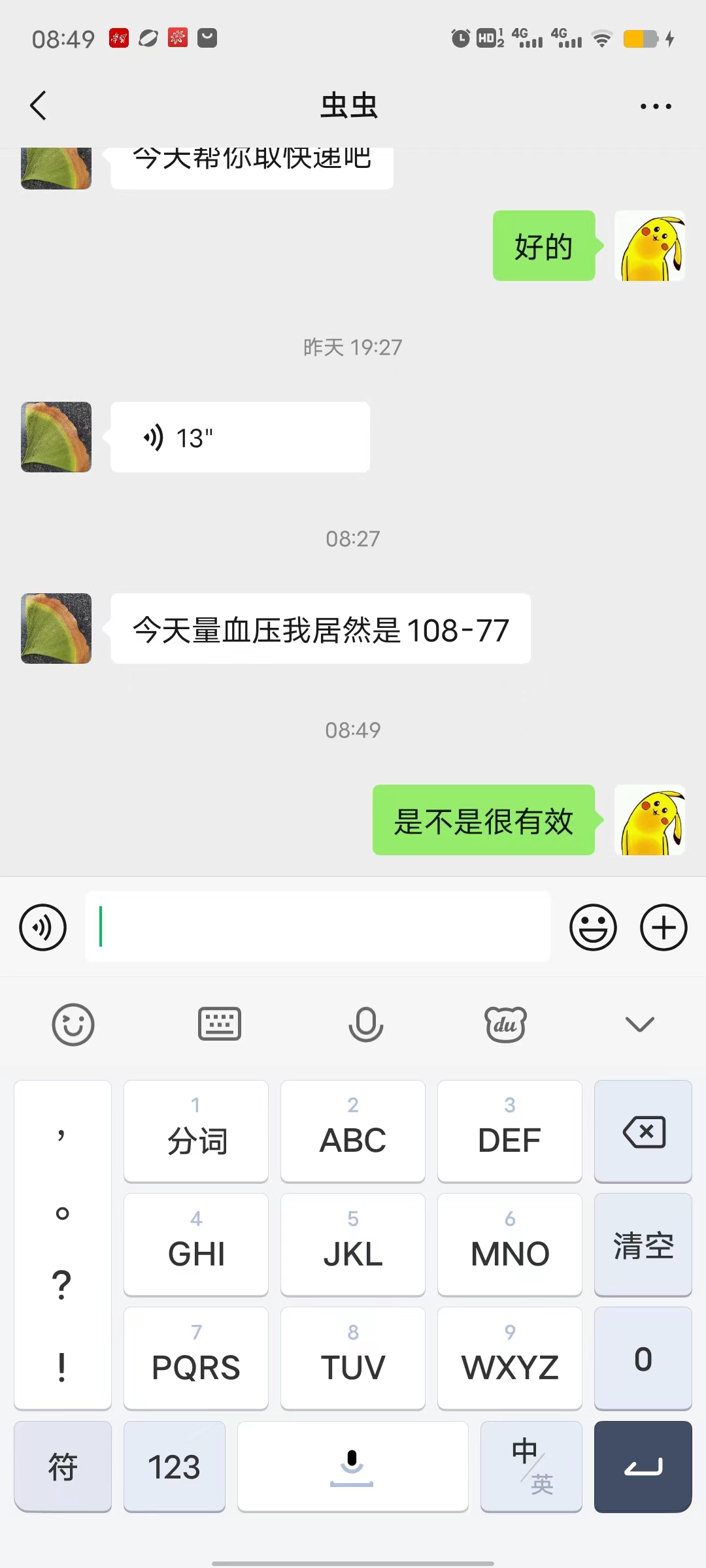Go back from the 虫虫 chat
Image resolution: width=706 pixels, height=1568 pixels.
point(39,105)
